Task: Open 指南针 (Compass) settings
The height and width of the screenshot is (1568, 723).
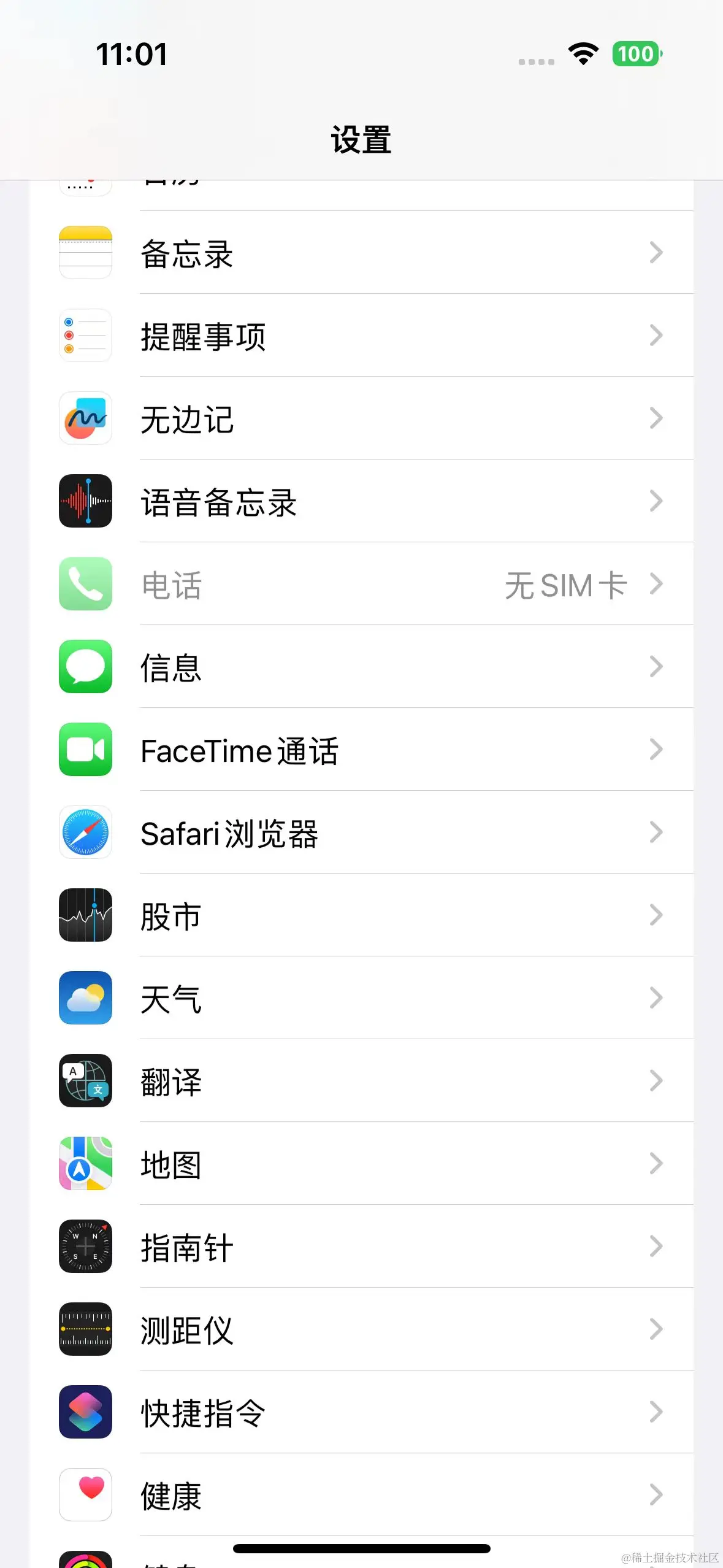Action: pyautogui.click(x=361, y=1247)
